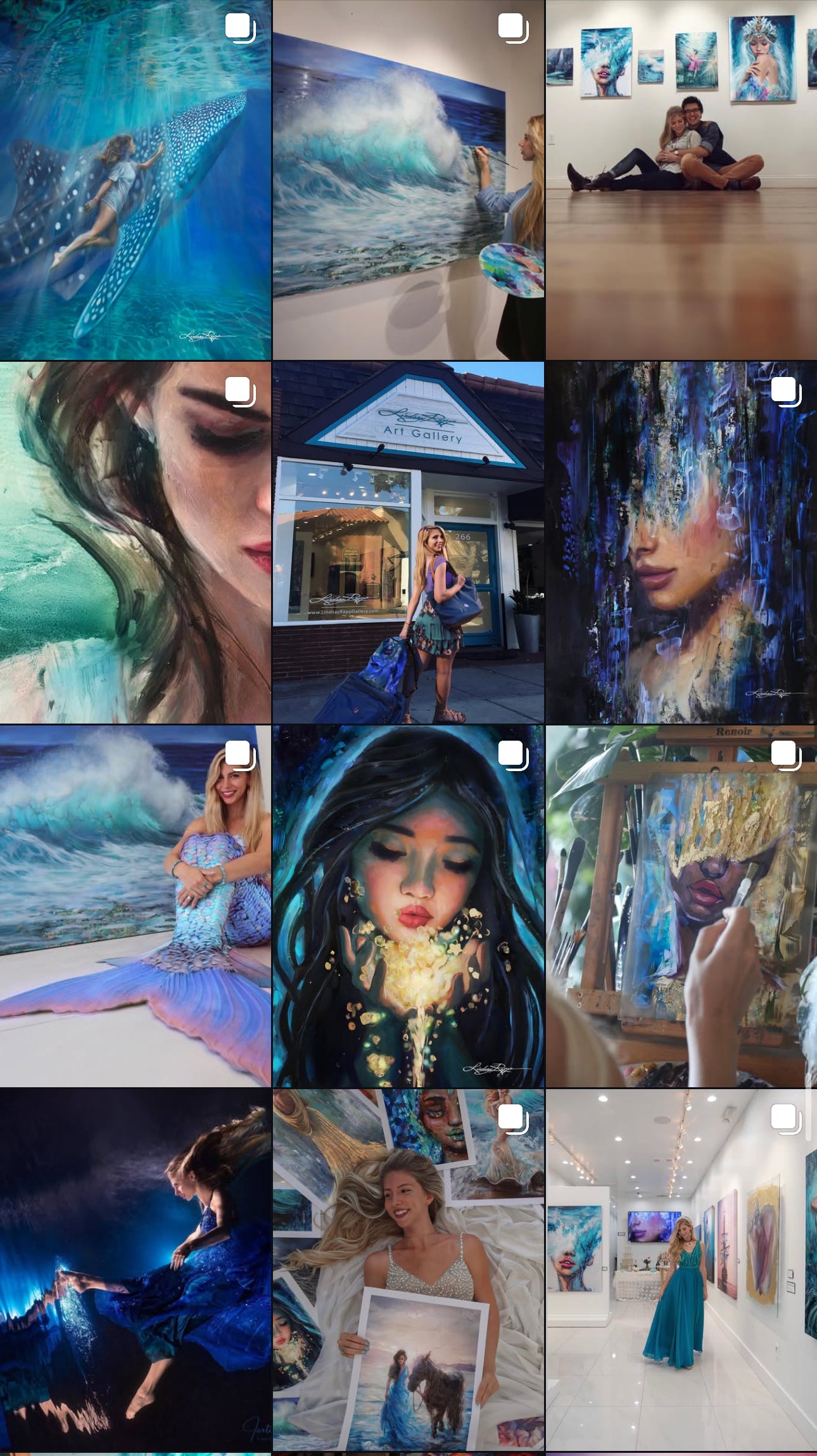This screenshot has width=817, height=1456.
Task: Open the close-up sleeping woman painting post
Action: pos(136,542)
